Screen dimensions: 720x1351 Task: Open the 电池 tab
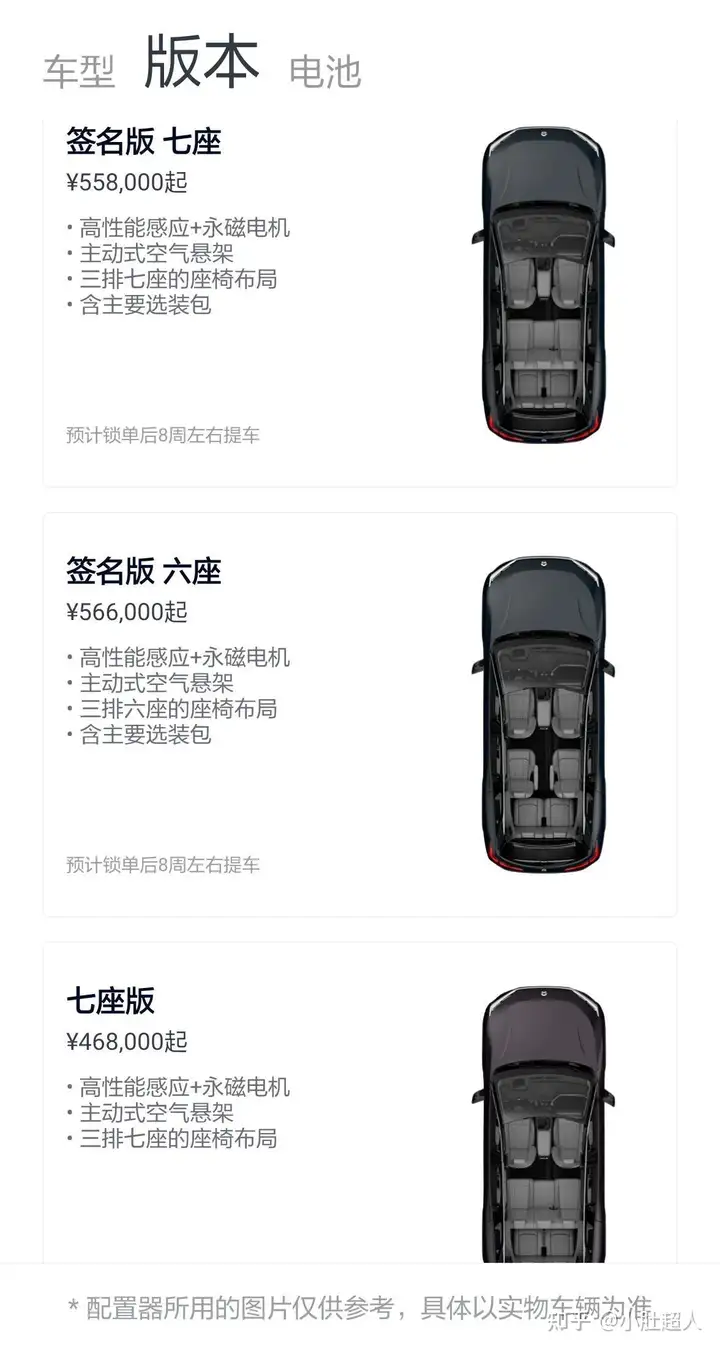coord(325,71)
